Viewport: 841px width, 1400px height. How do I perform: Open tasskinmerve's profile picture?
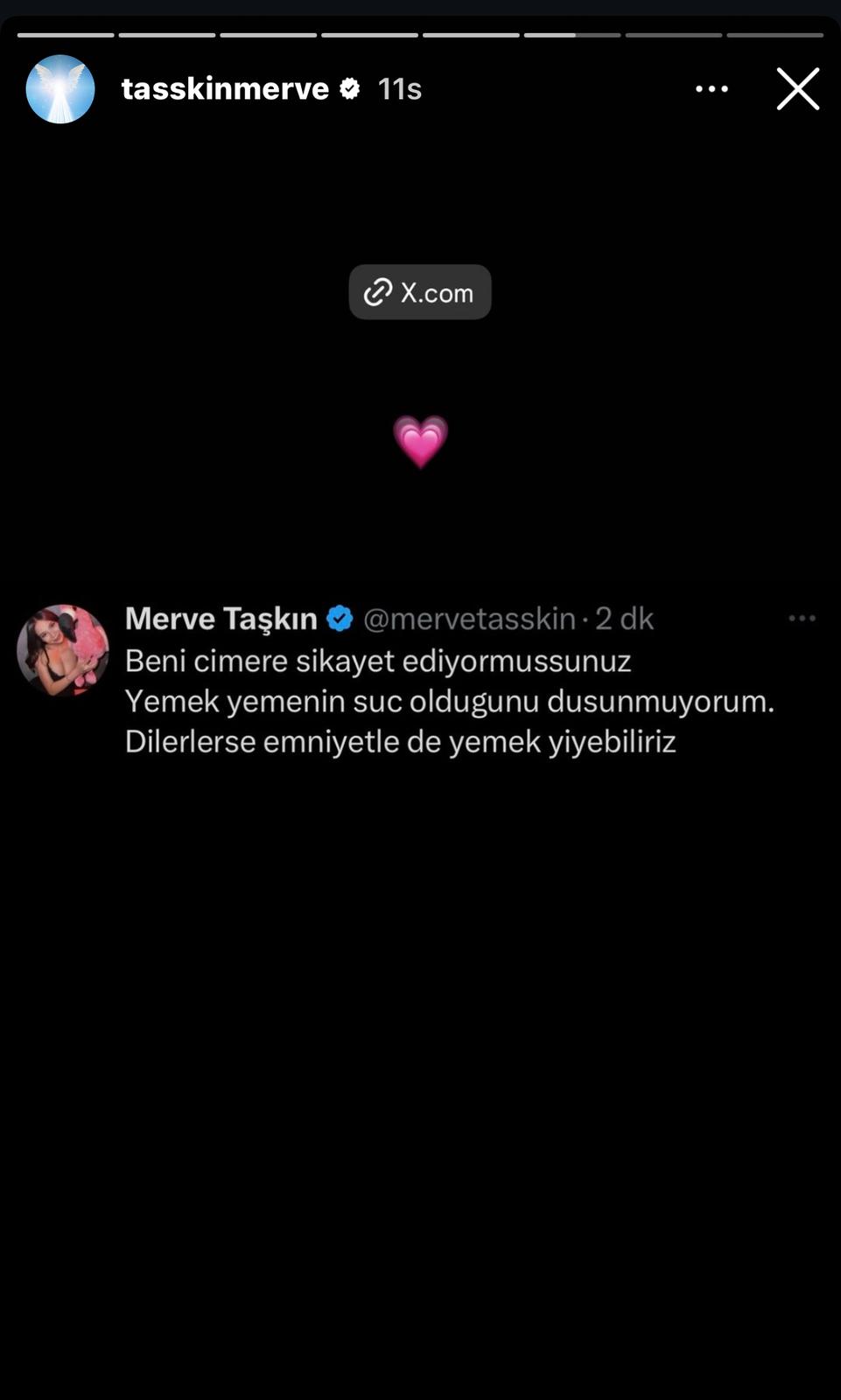[60, 89]
